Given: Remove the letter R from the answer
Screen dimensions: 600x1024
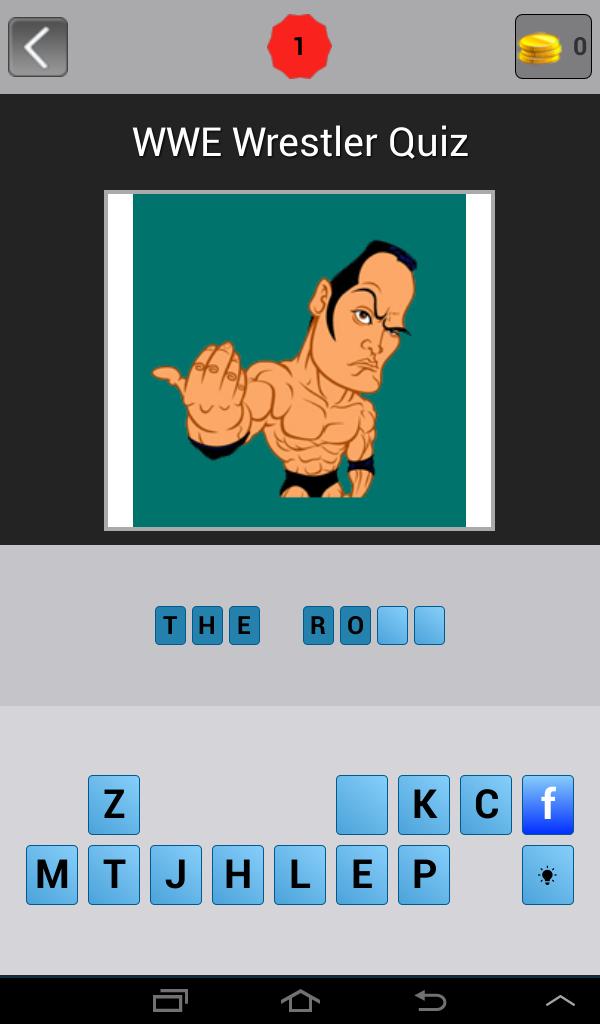Looking at the screenshot, I should tap(318, 626).
